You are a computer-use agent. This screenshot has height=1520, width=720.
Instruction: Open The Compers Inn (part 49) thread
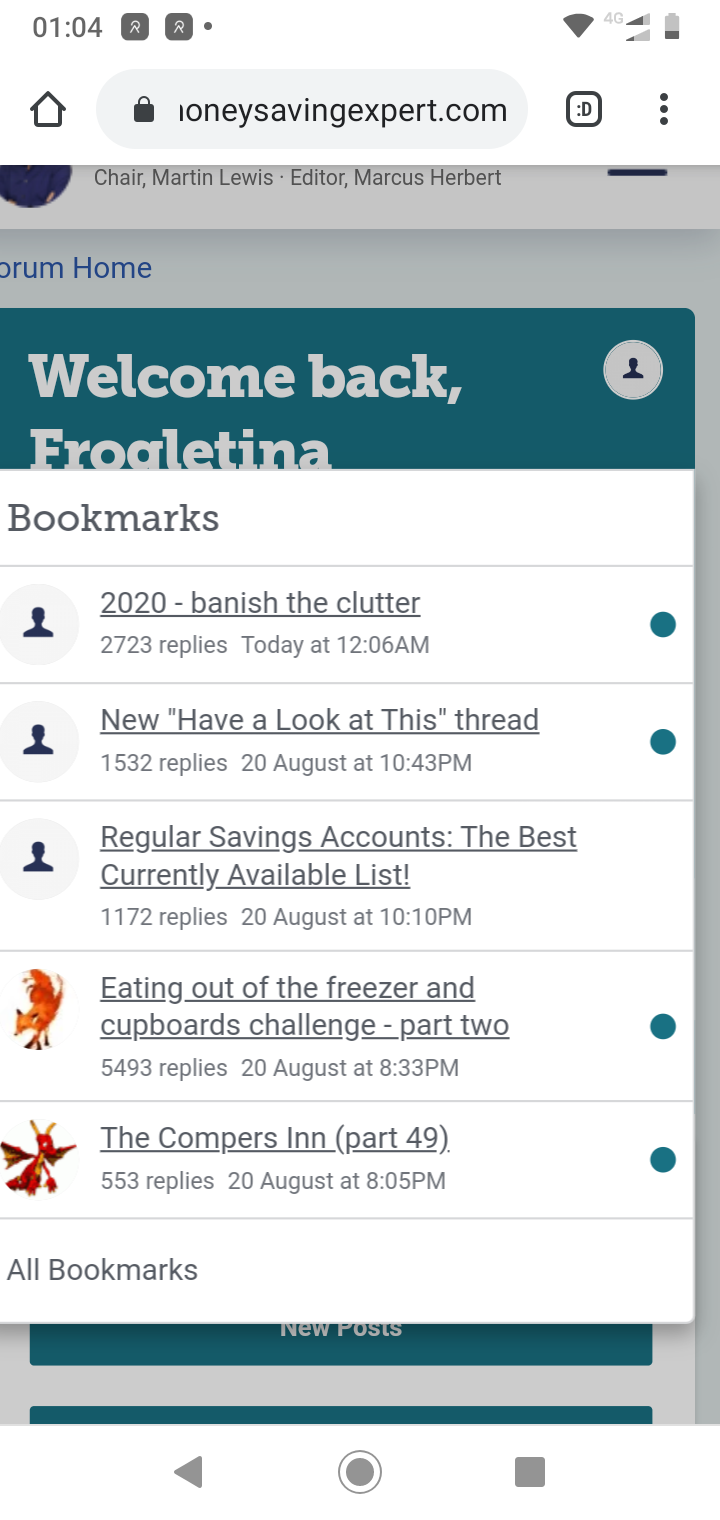pyautogui.click(x=275, y=1138)
